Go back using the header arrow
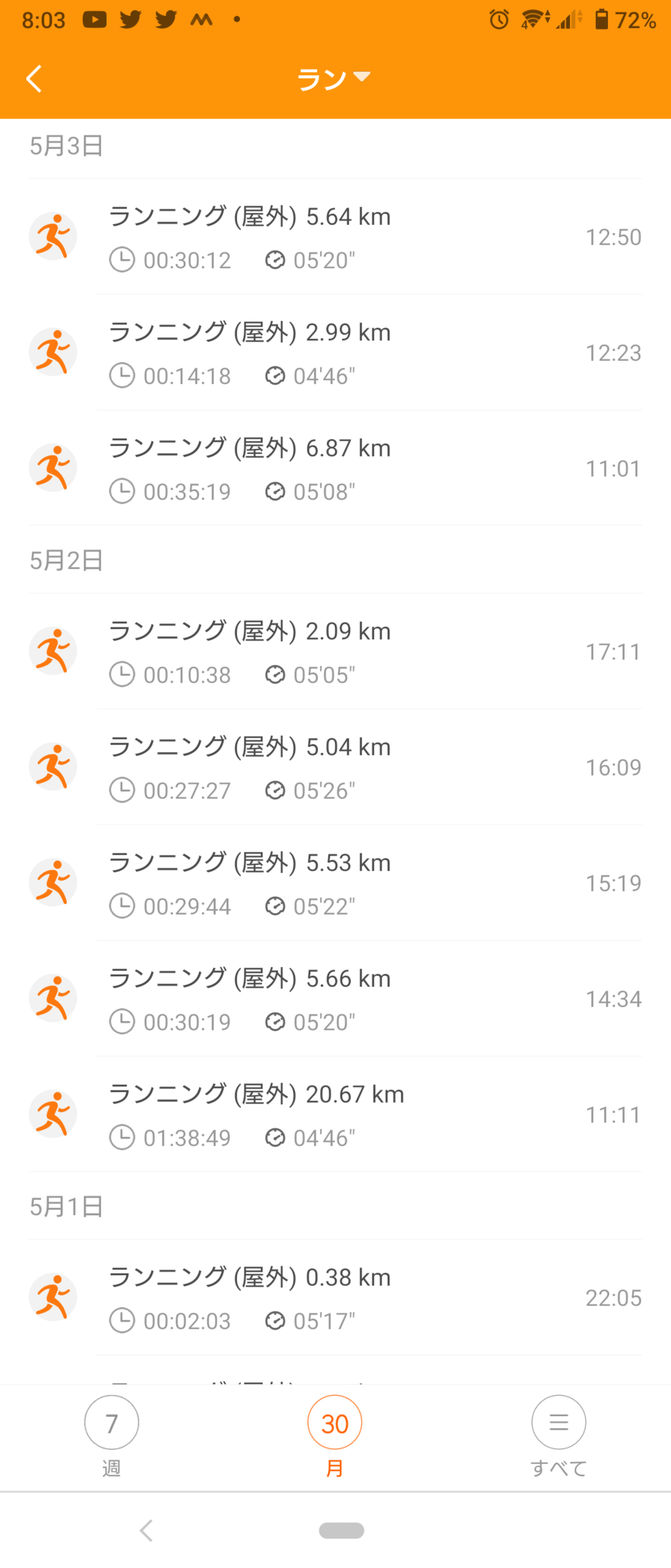Screen dimensions: 671x1568 [34, 79]
